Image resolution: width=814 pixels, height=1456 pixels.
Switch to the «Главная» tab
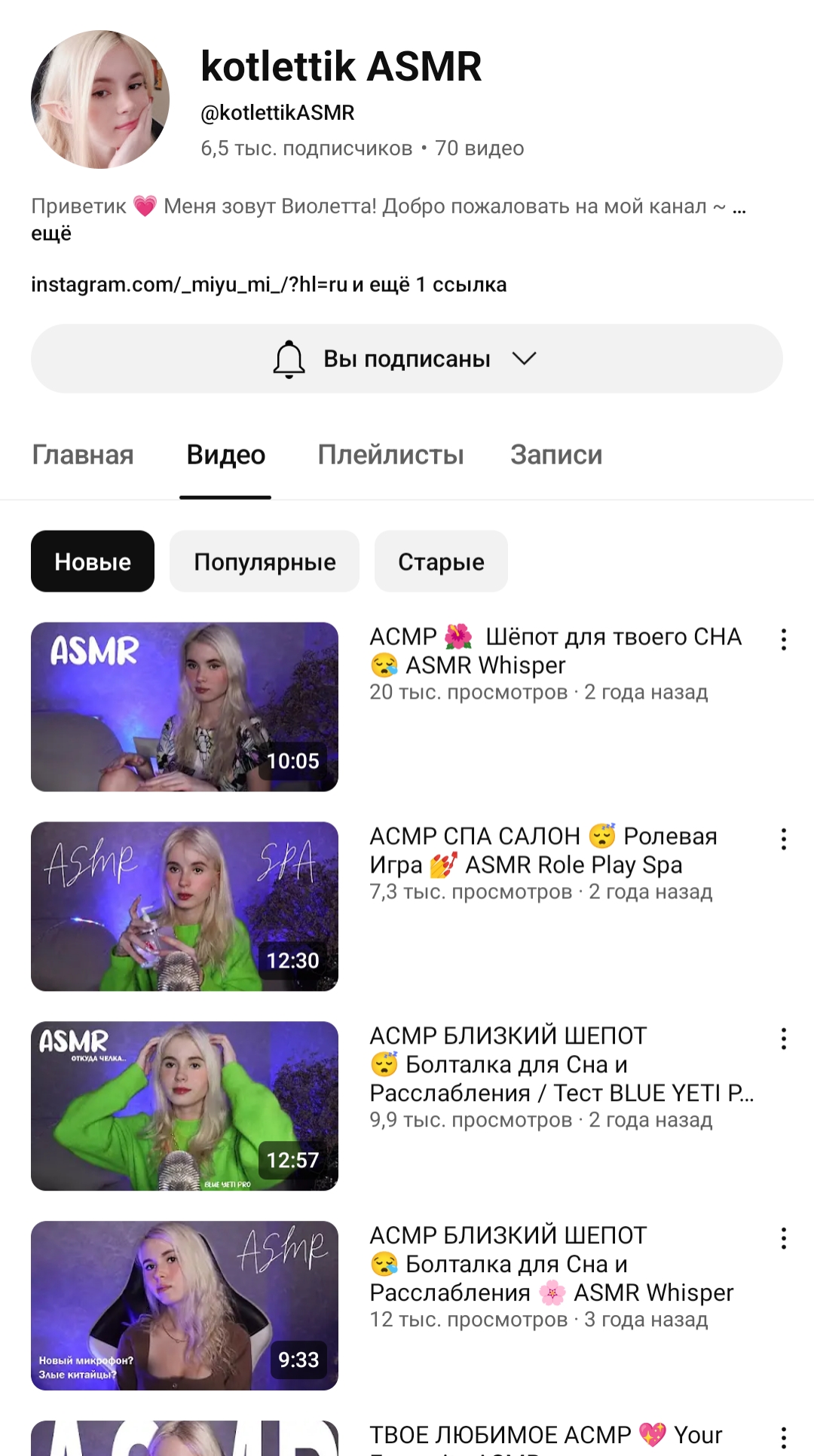[x=83, y=455]
